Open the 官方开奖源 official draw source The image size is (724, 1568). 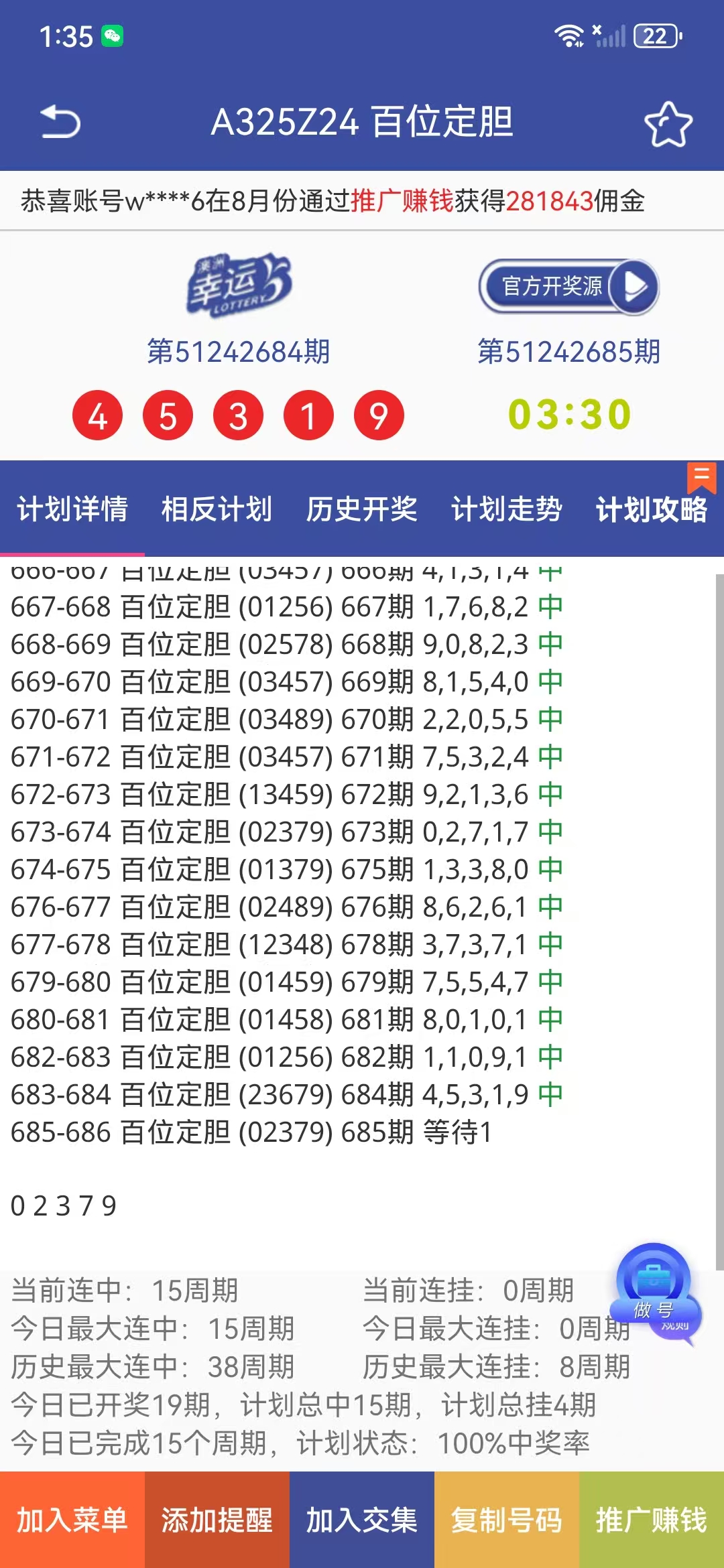[568, 286]
